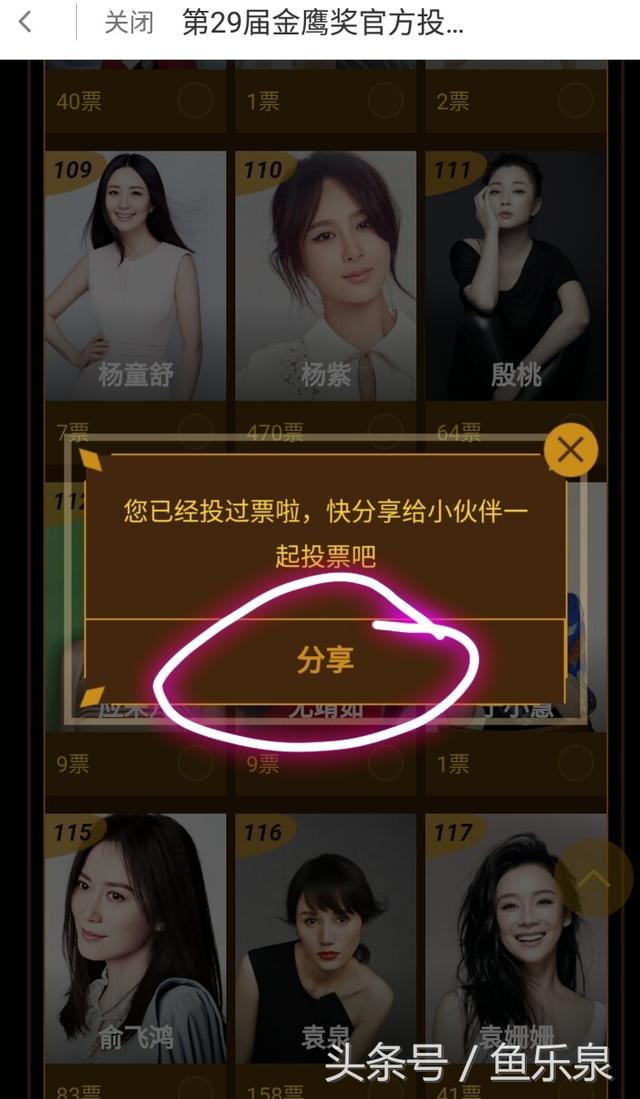The height and width of the screenshot is (1099, 640).
Task: Close the voting dialog with the X
Action: click(570, 451)
